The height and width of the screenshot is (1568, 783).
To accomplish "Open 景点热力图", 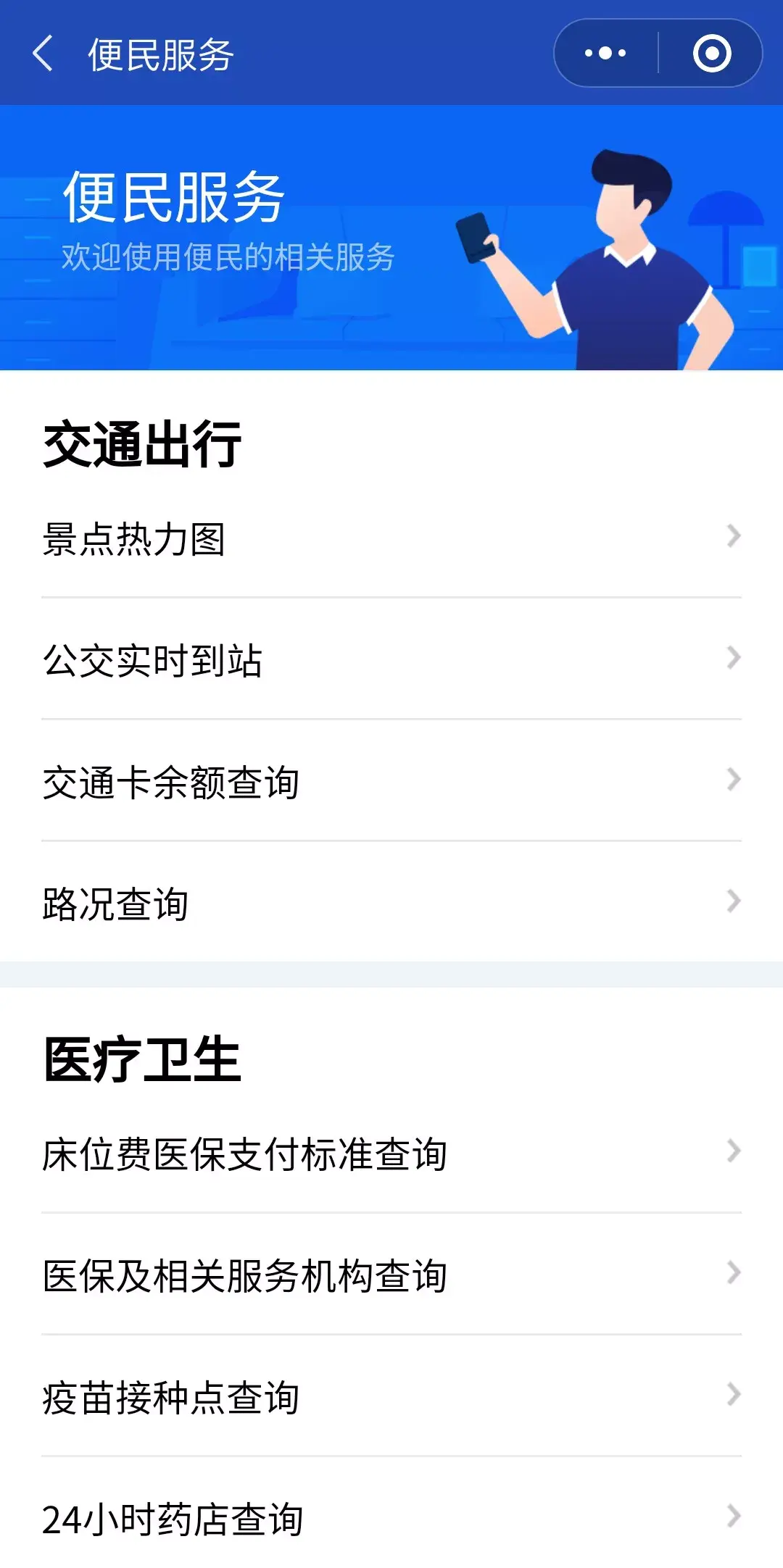I will point(391,538).
